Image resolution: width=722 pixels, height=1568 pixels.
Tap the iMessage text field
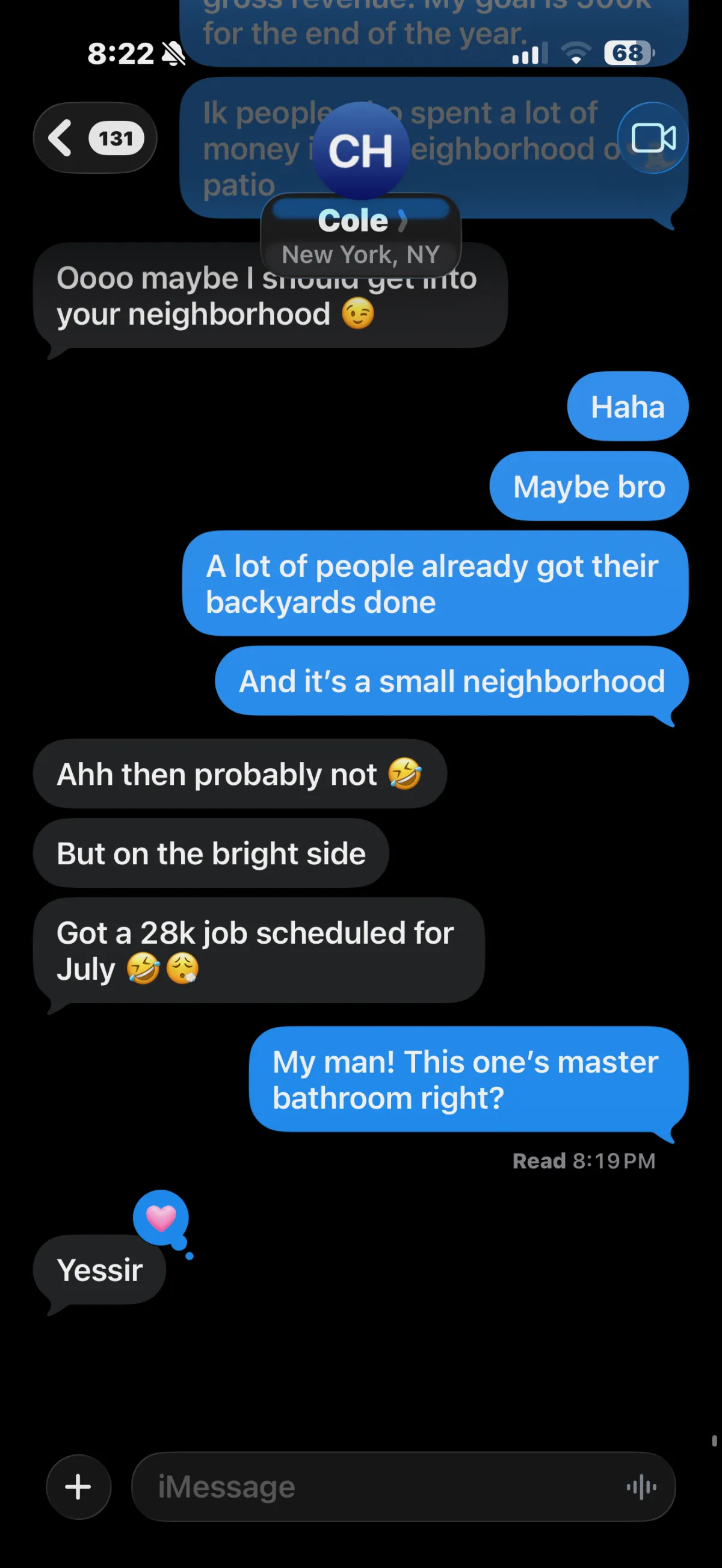[x=377, y=1487]
